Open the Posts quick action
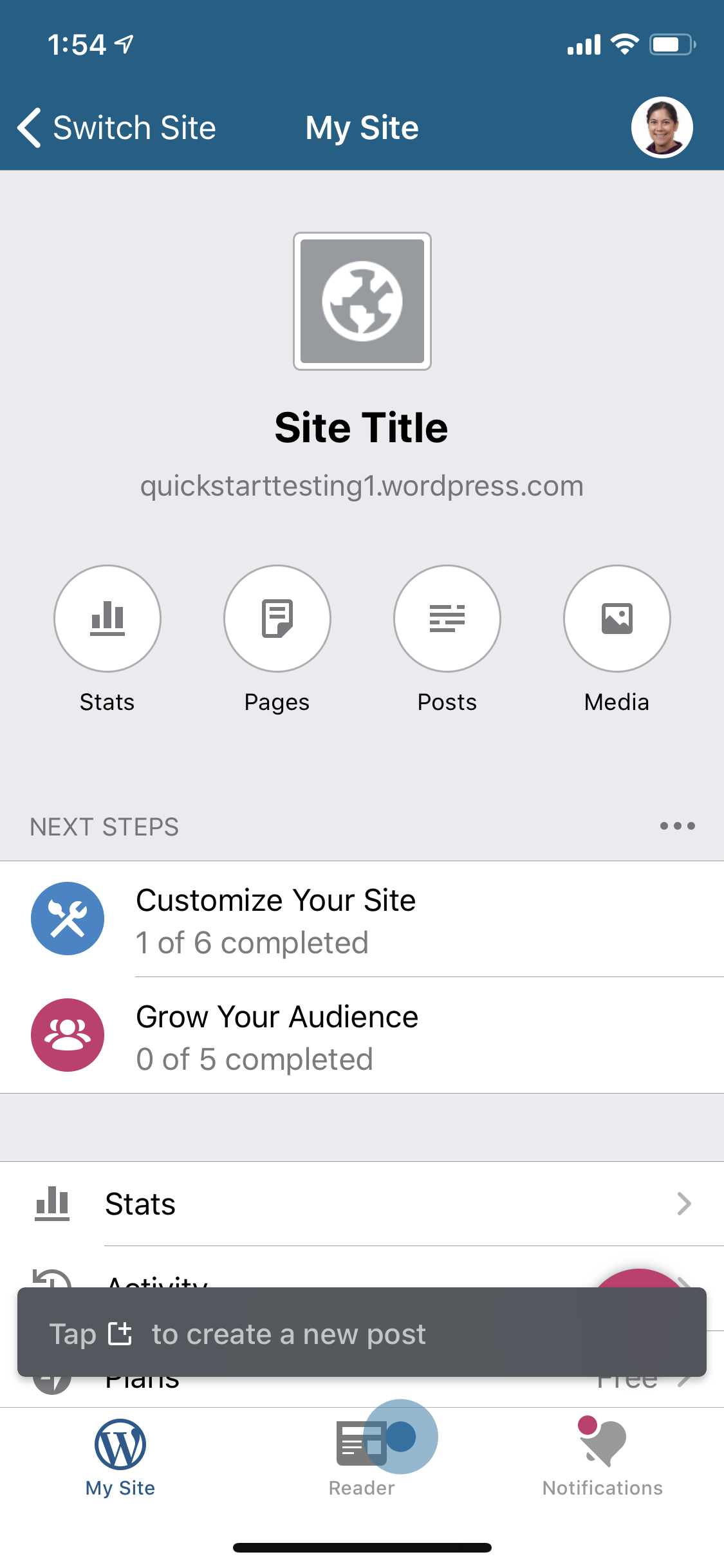The width and height of the screenshot is (724, 1568). pyautogui.click(x=447, y=619)
